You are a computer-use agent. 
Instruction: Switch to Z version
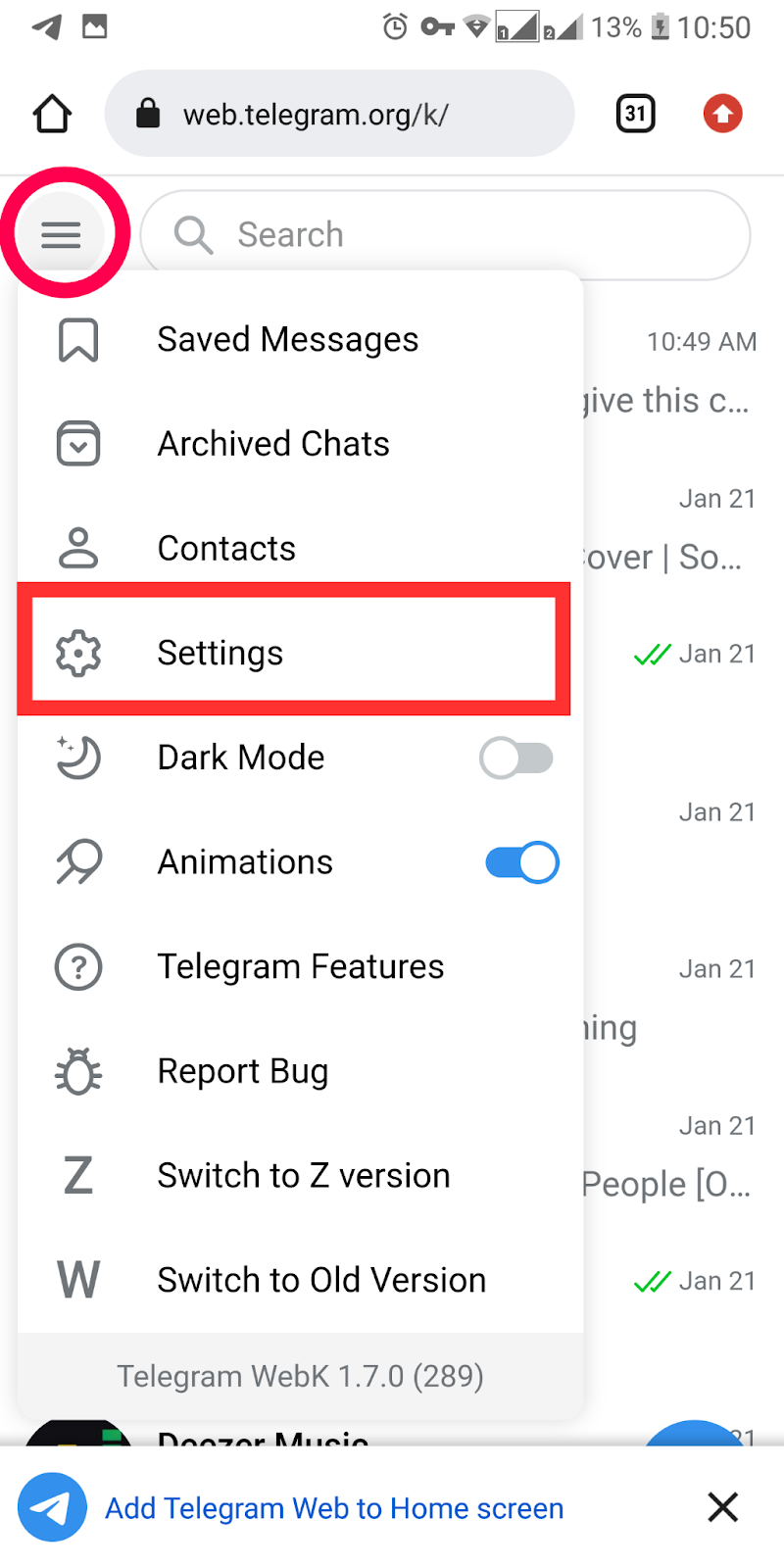click(304, 1175)
